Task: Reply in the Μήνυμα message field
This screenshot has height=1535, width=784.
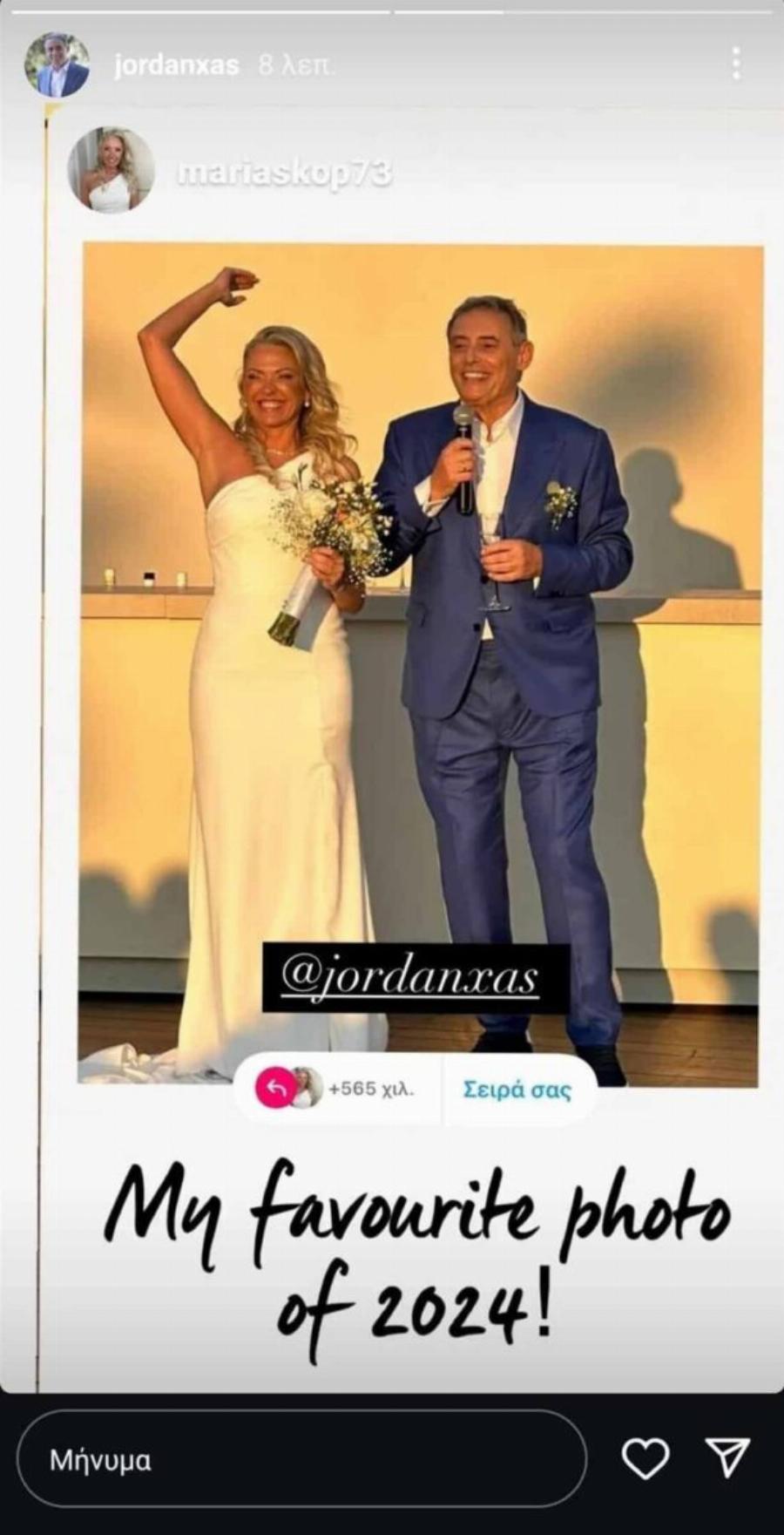Action: point(301,1460)
